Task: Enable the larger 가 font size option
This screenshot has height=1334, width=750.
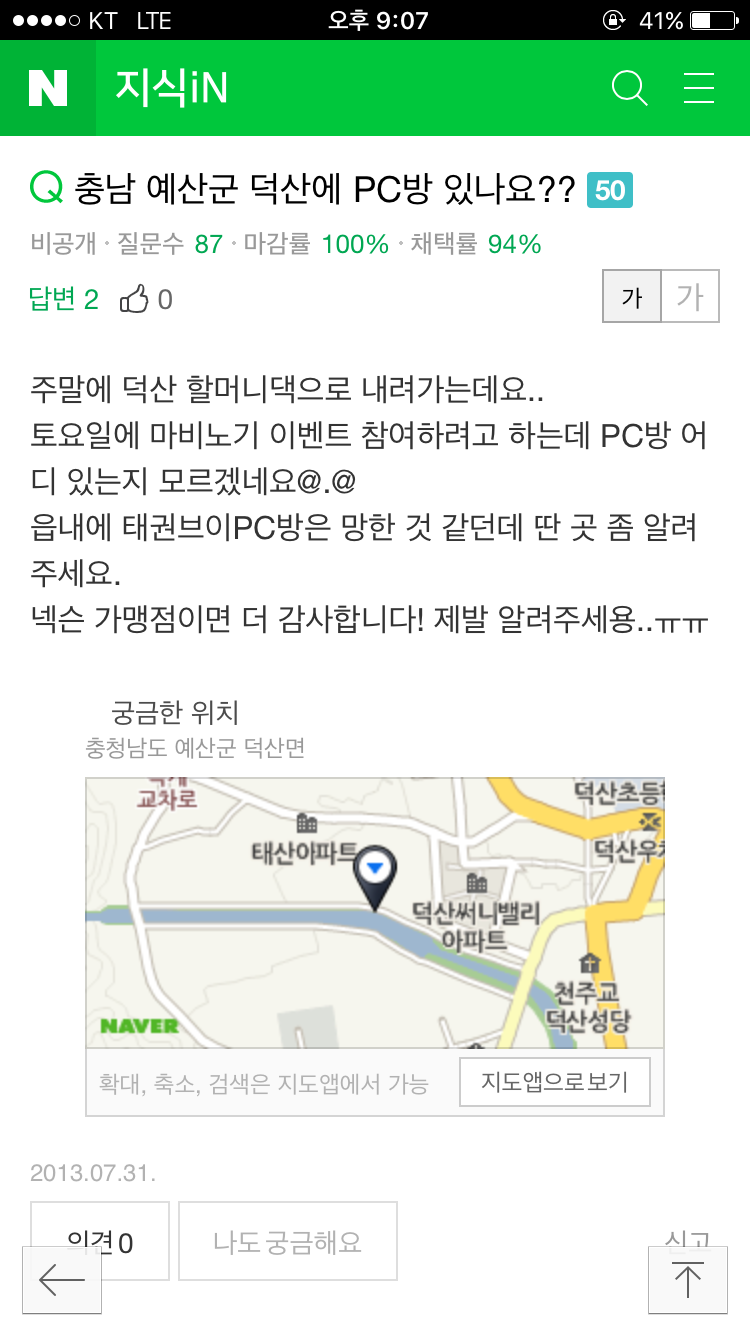Action: [x=691, y=296]
